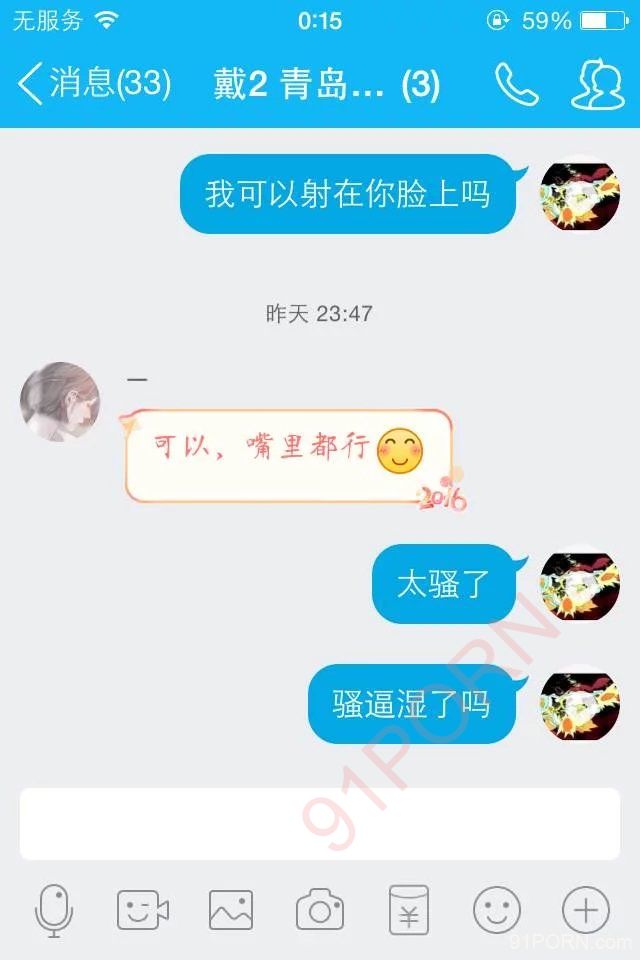
Task: View the other person's avatar profile
Action: [x=60, y=402]
